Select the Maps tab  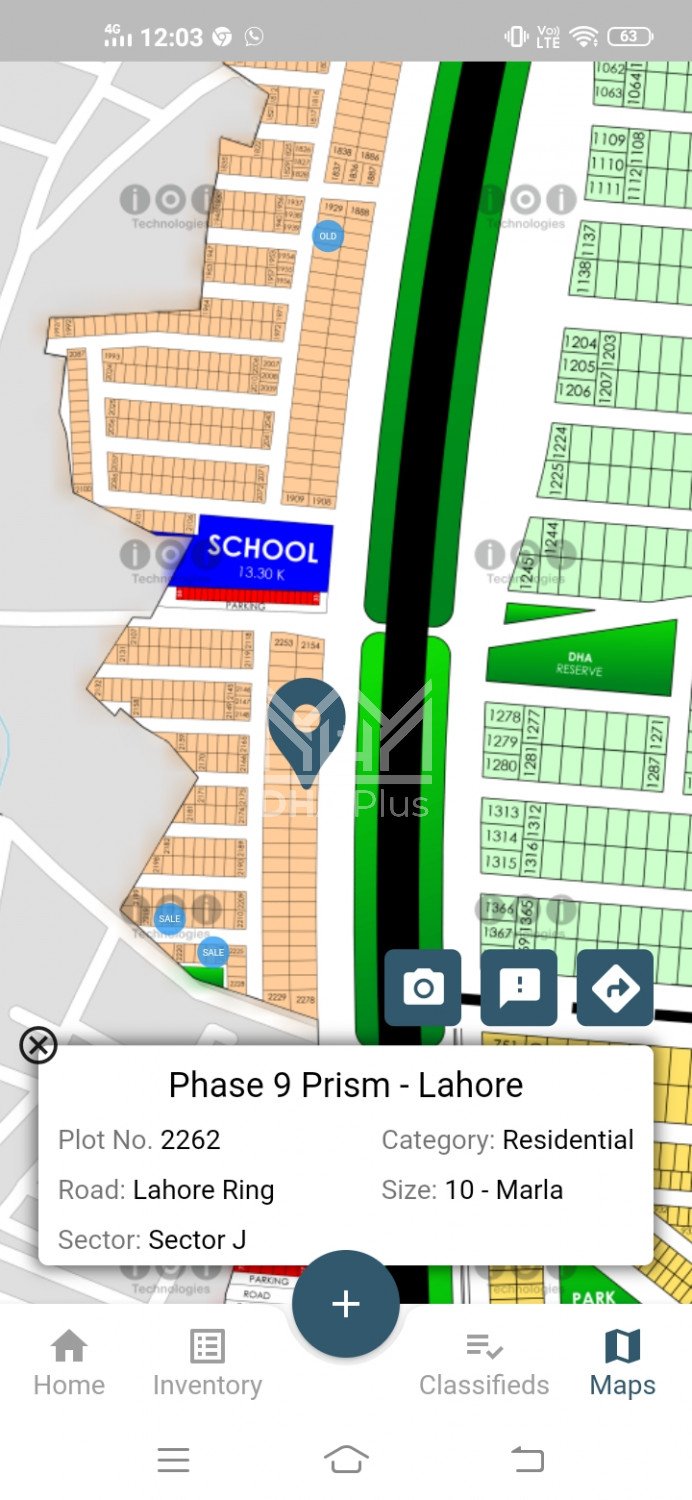622,1363
